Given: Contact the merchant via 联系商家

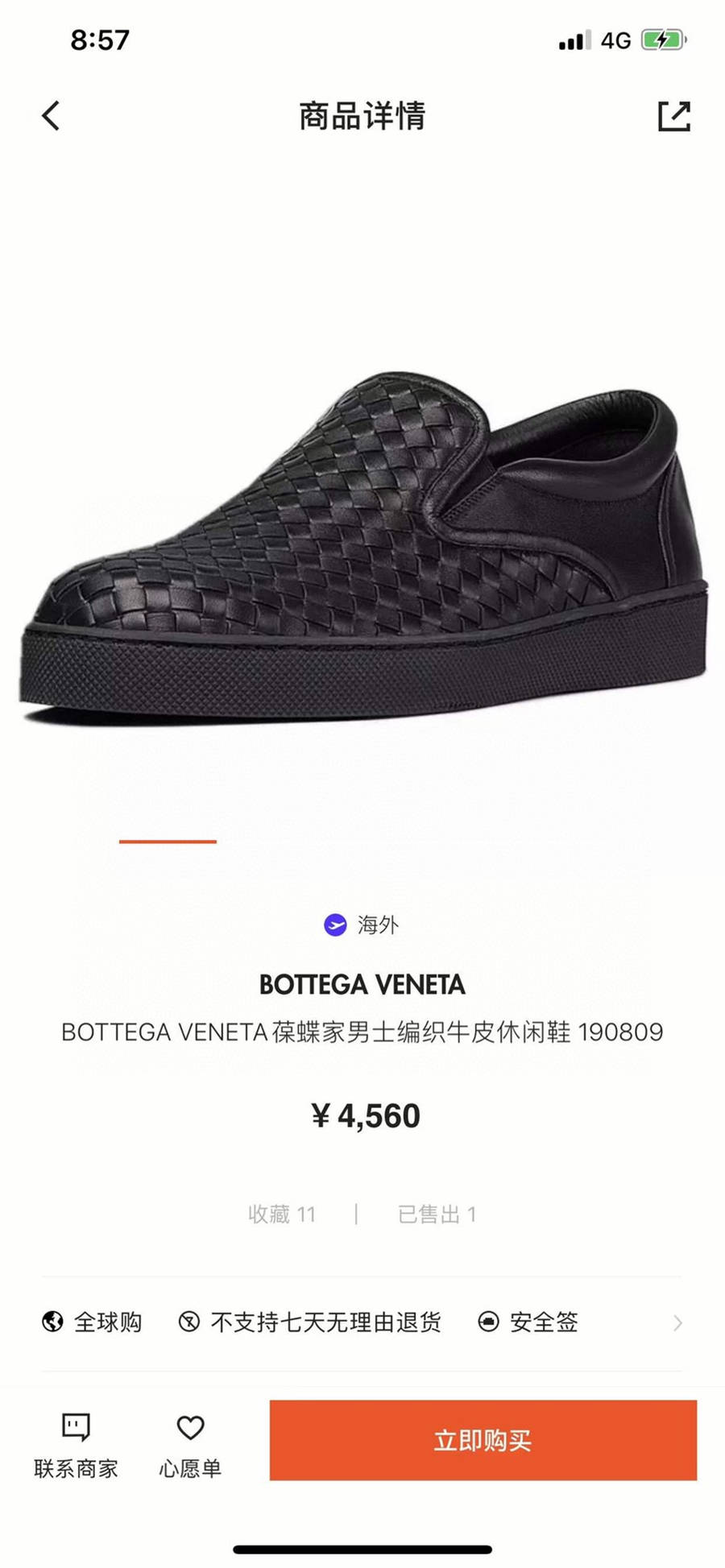Looking at the screenshot, I should point(76,1446).
